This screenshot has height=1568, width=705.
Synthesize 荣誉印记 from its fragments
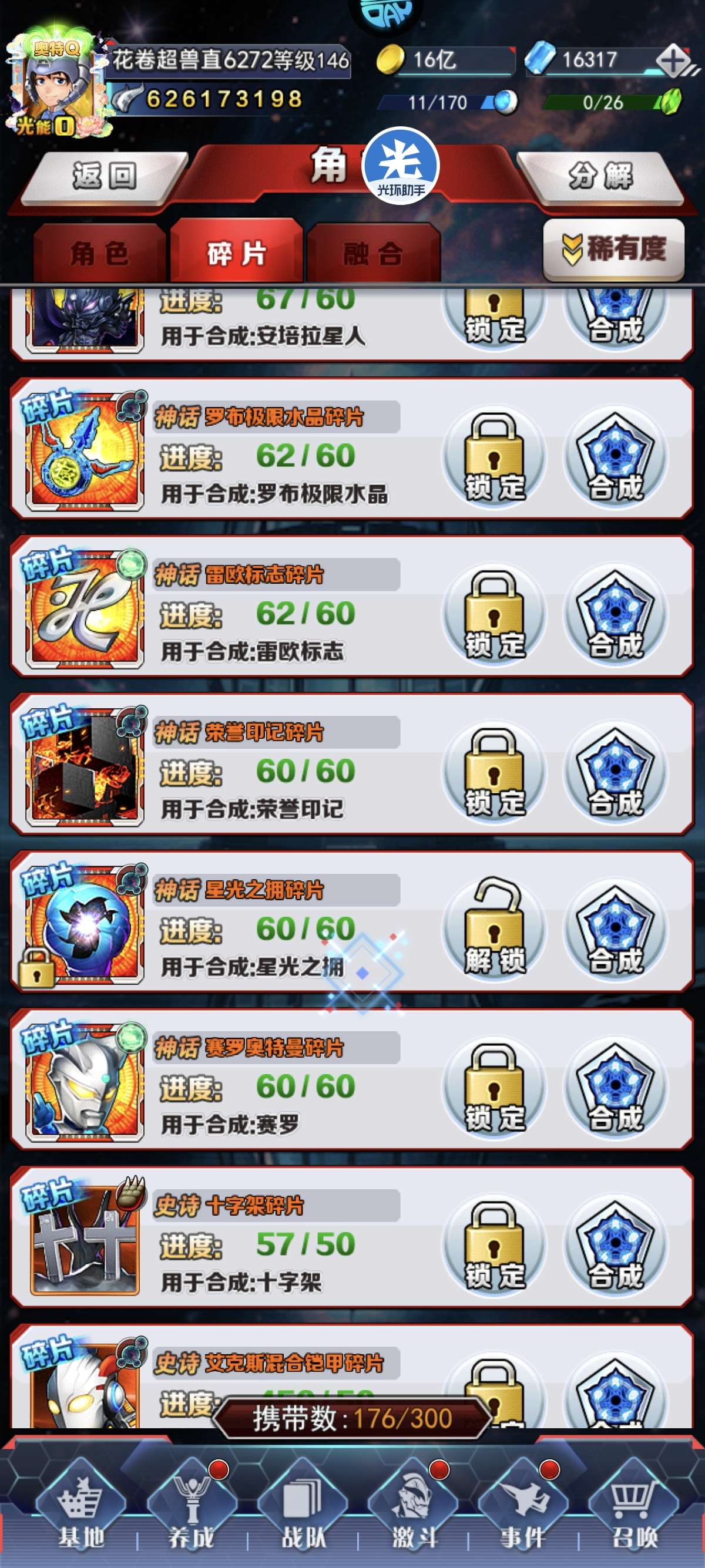pos(616,772)
